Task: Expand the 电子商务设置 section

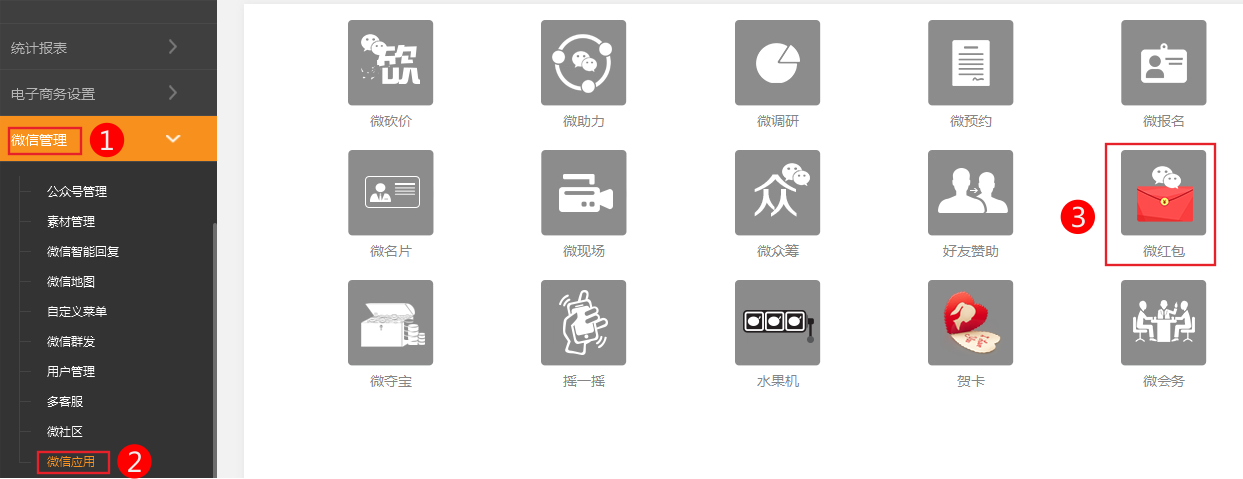Action: [x=95, y=93]
